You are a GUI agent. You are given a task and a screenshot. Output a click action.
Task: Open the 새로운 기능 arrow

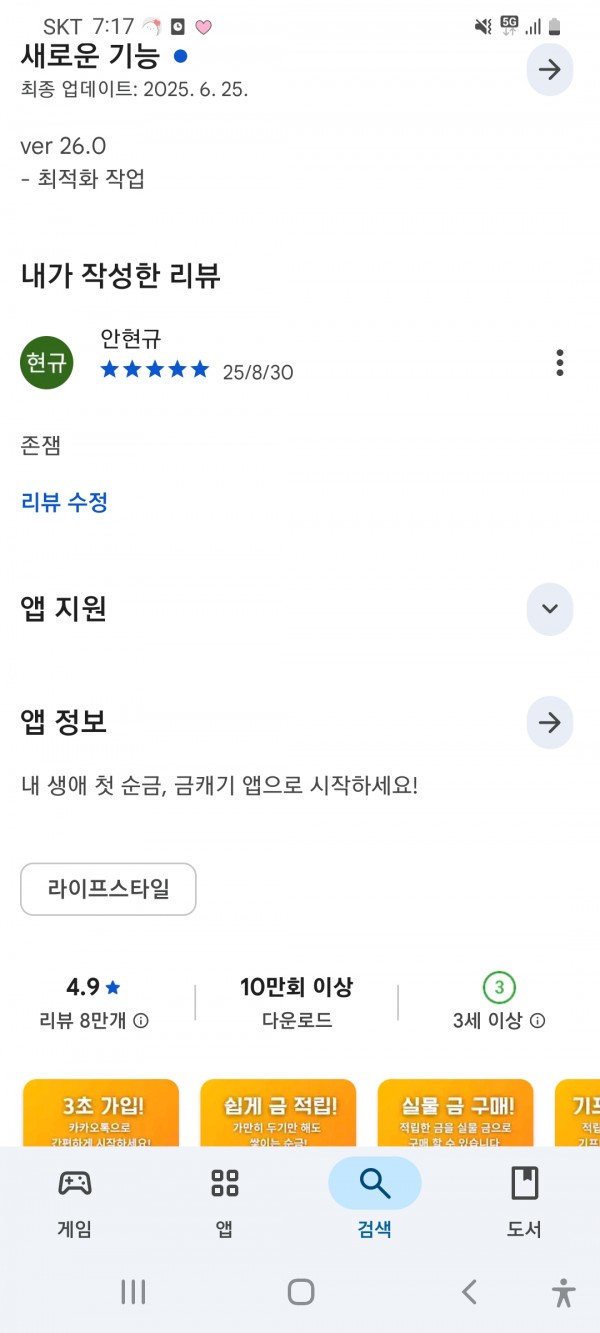[549, 70]
